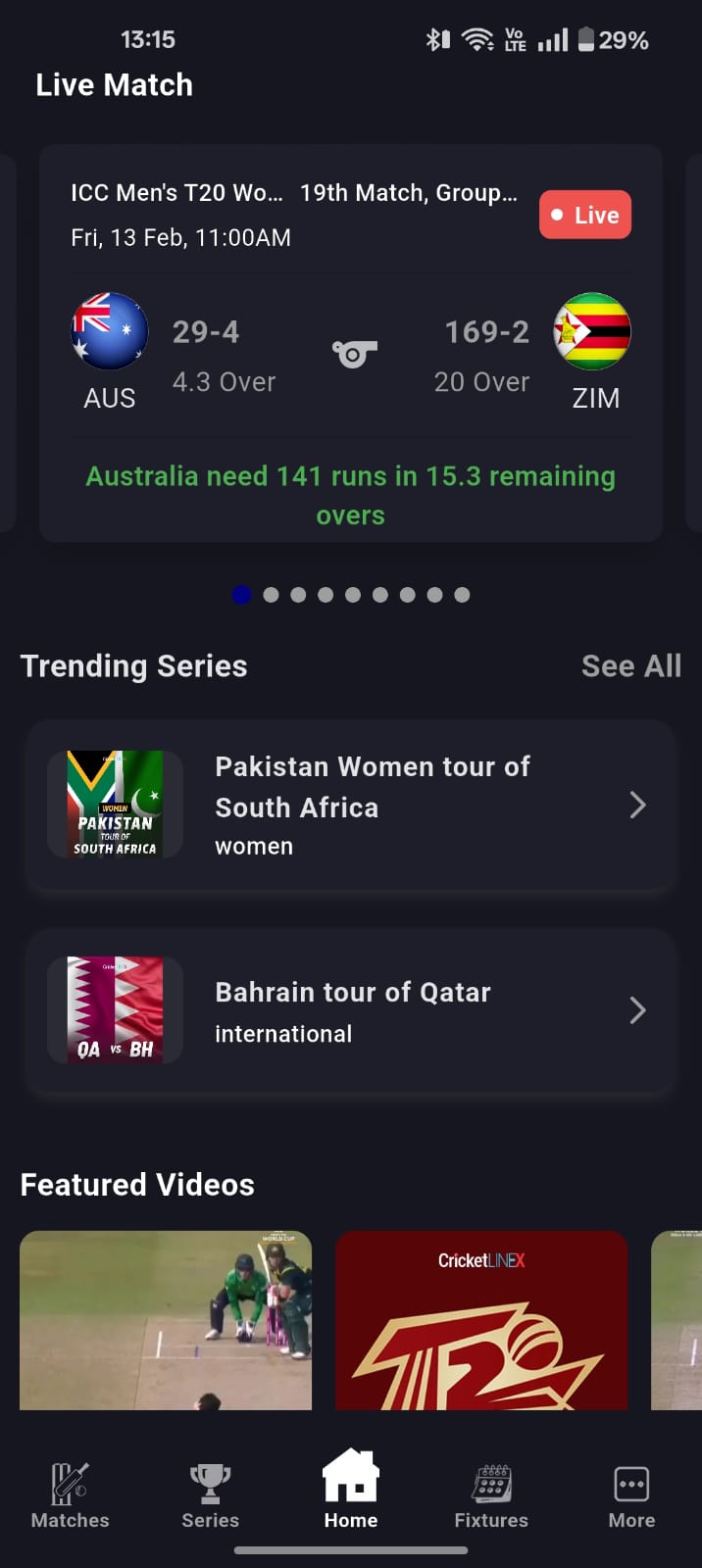Go to the Series tab
Viewport: 702px width, 1568px height.
[210, 1496]
